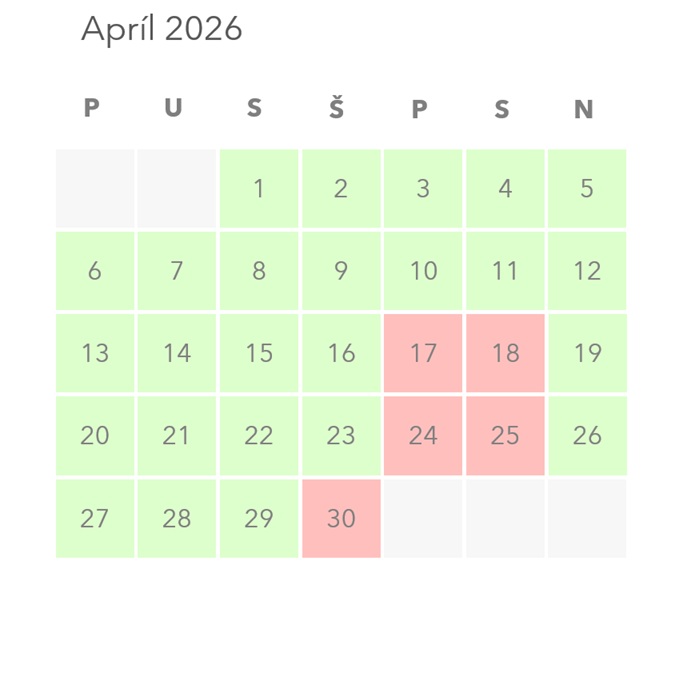Screen dimensions: 700x700
Task: Select April 12
Action: tap(587, 271)
